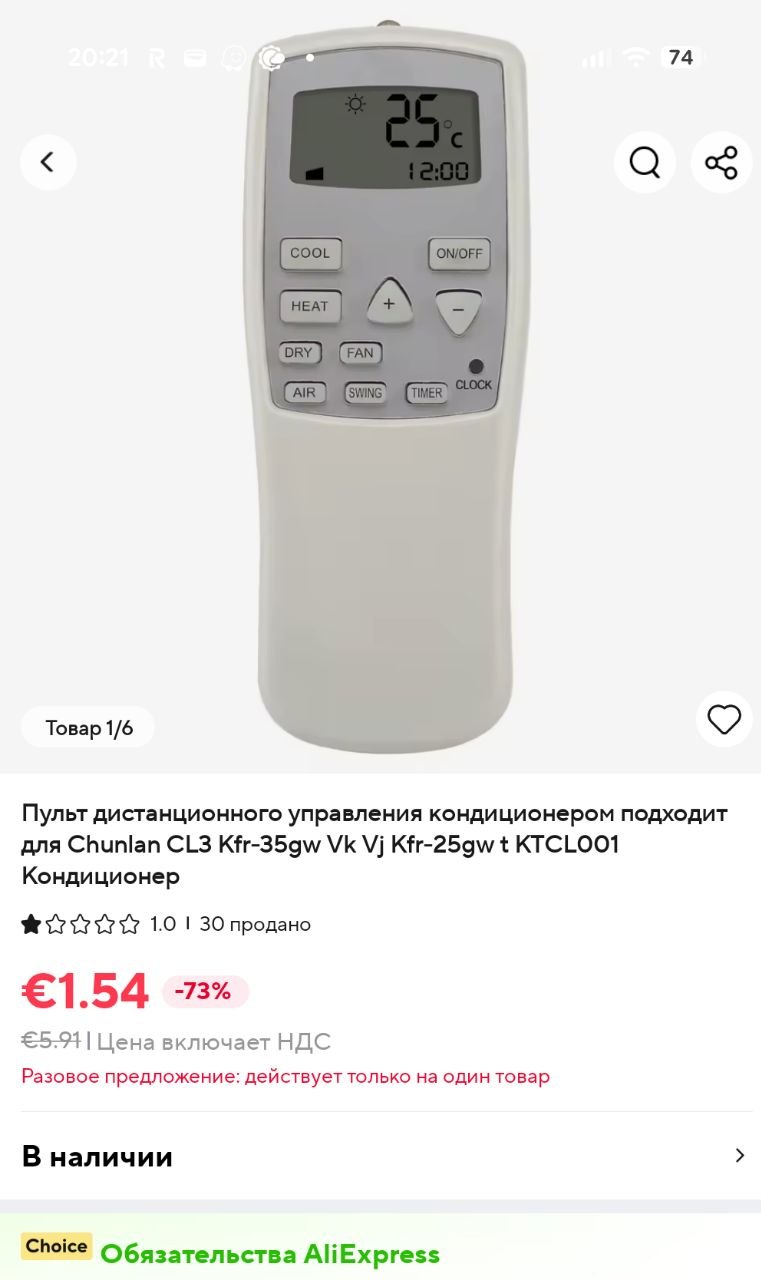
Task: Open "Обязательства AliExpress" Choice details
Action: (x=270, y=1253)
